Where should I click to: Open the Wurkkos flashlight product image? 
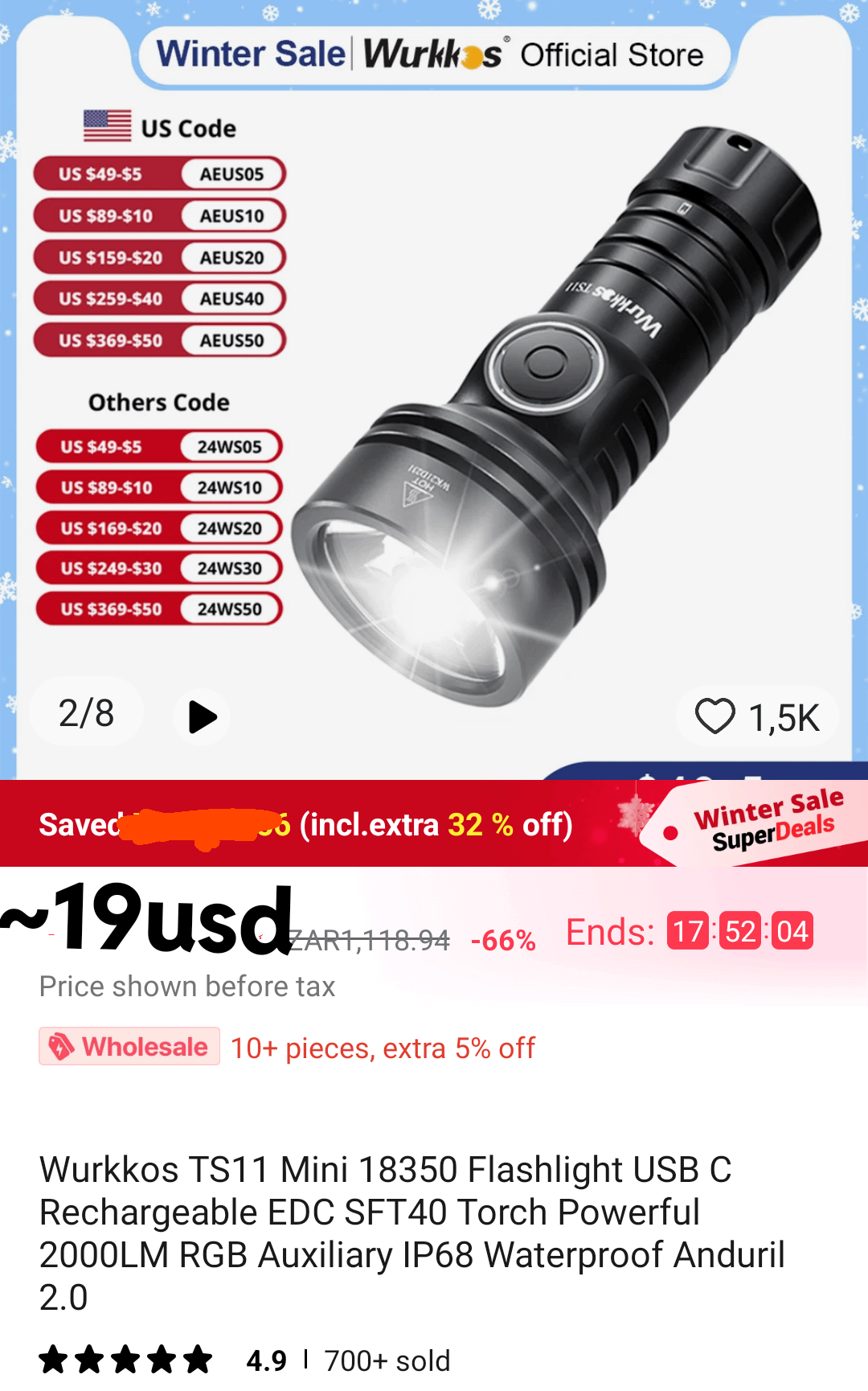point(555,418)
